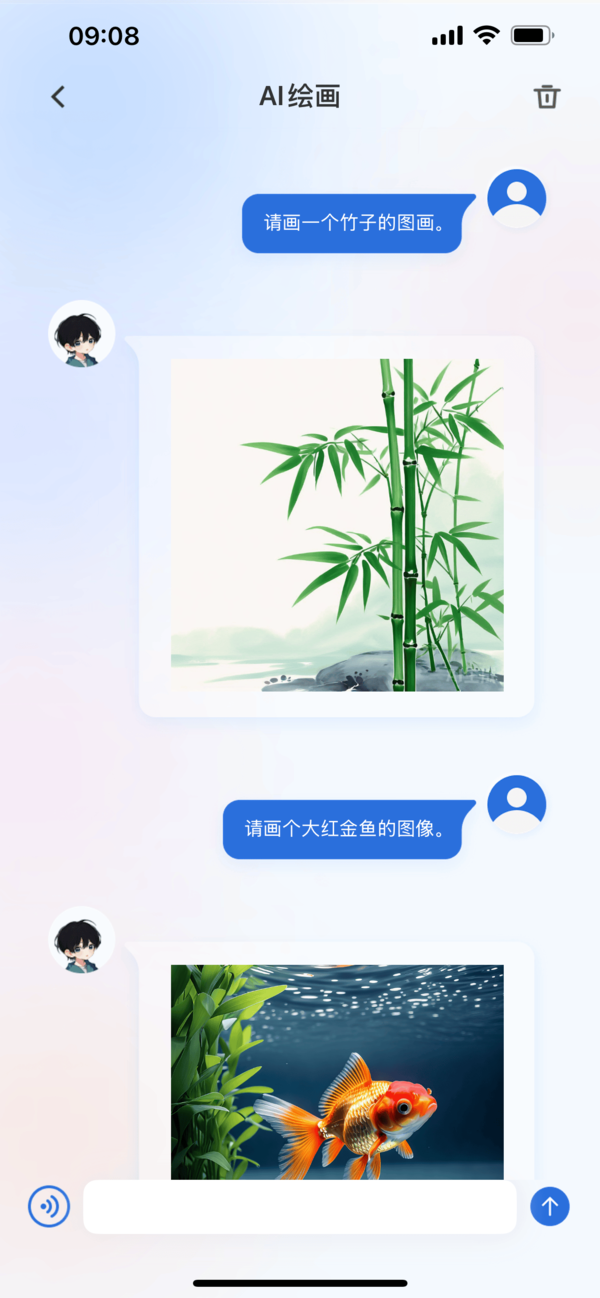Tap the voice input icon
The width and height of the screenshot is (600, 1298).
tap(49, 1207)
